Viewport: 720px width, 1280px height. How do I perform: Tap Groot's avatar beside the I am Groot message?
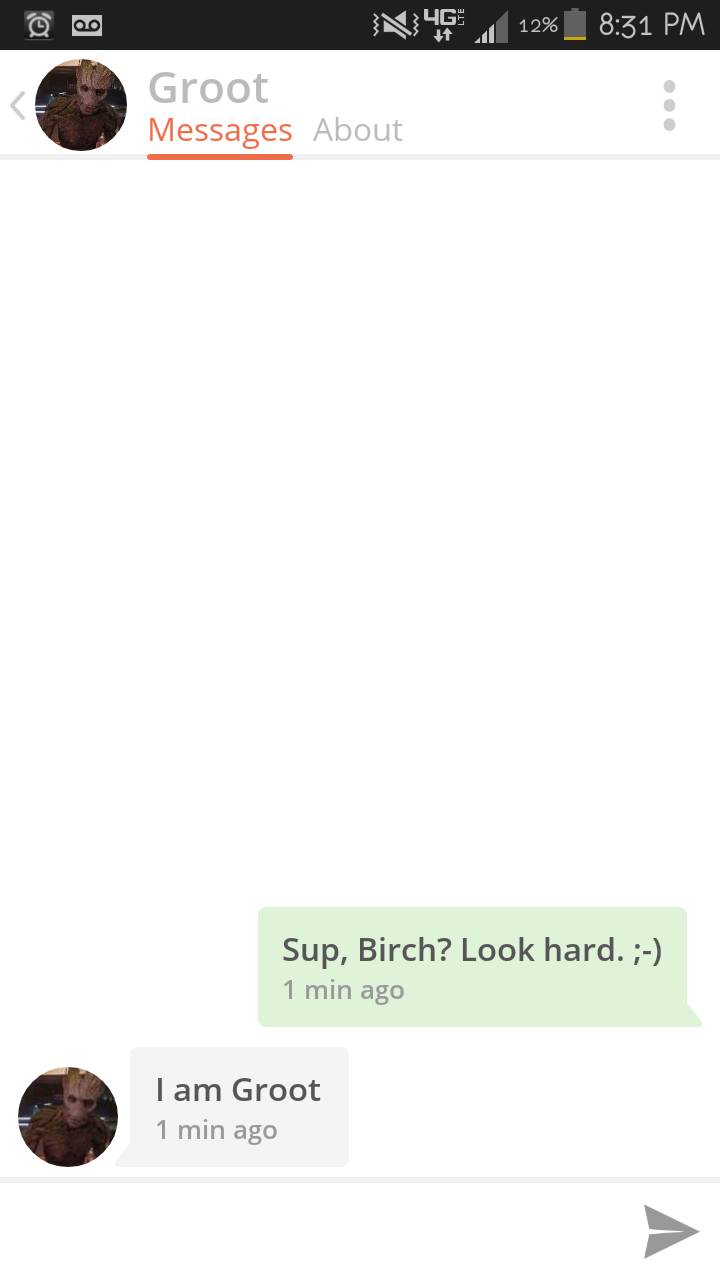coord(68,1116)
